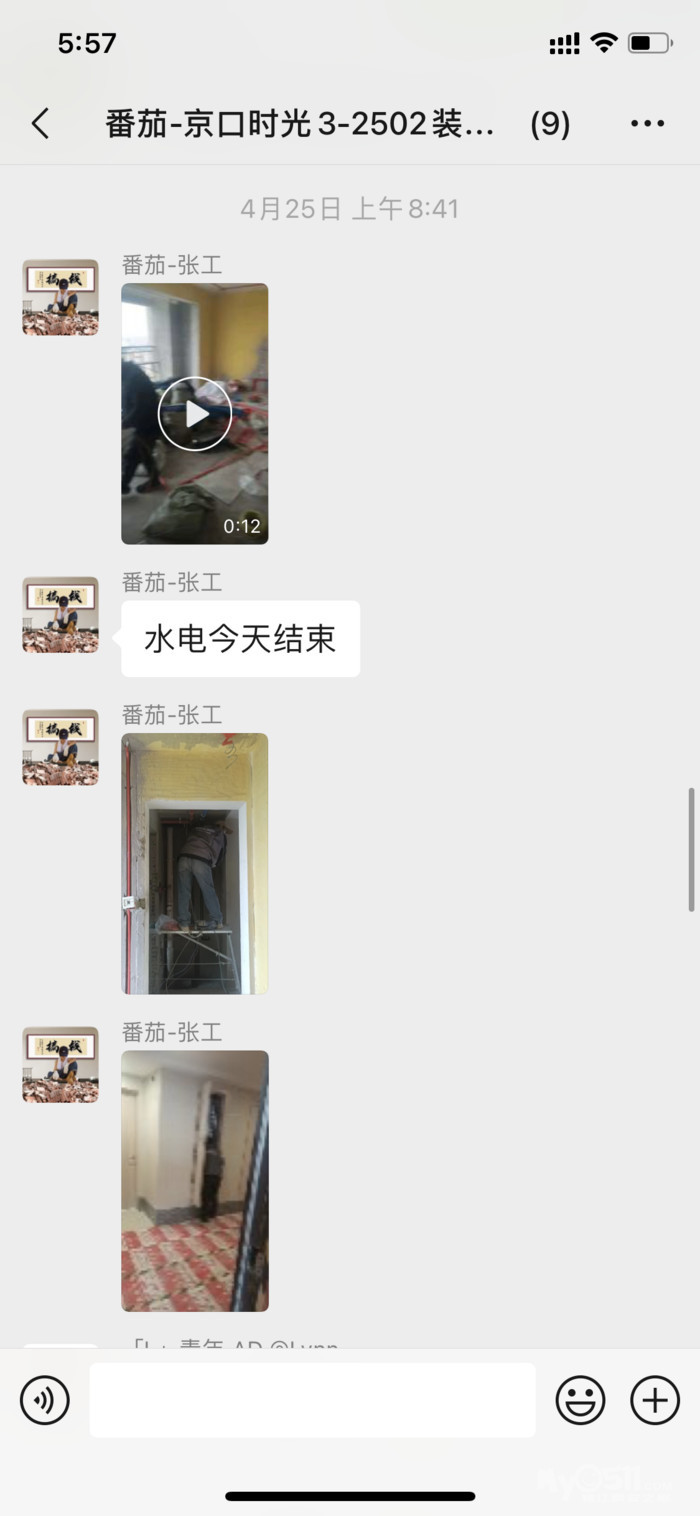700x1516 pixels.
Task: Go back to the chat list
Action: coord(41,124)
